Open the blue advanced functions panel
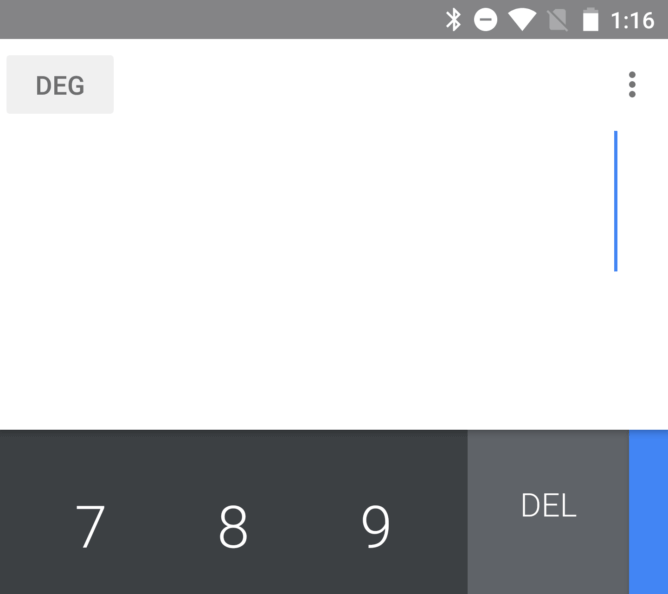 coord(649,512)
